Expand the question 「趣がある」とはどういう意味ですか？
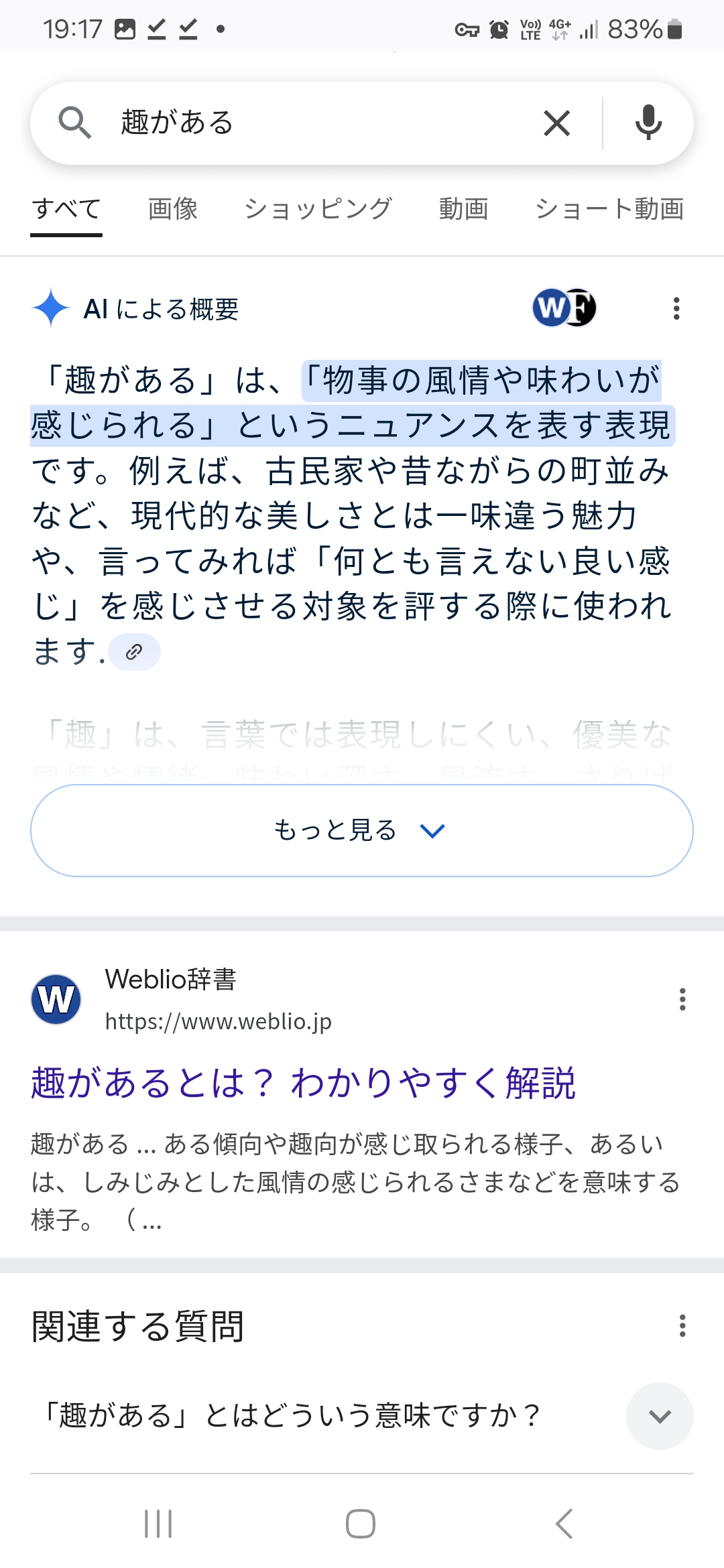The width and height of the screenshot is (724, 1568). 362,1416
